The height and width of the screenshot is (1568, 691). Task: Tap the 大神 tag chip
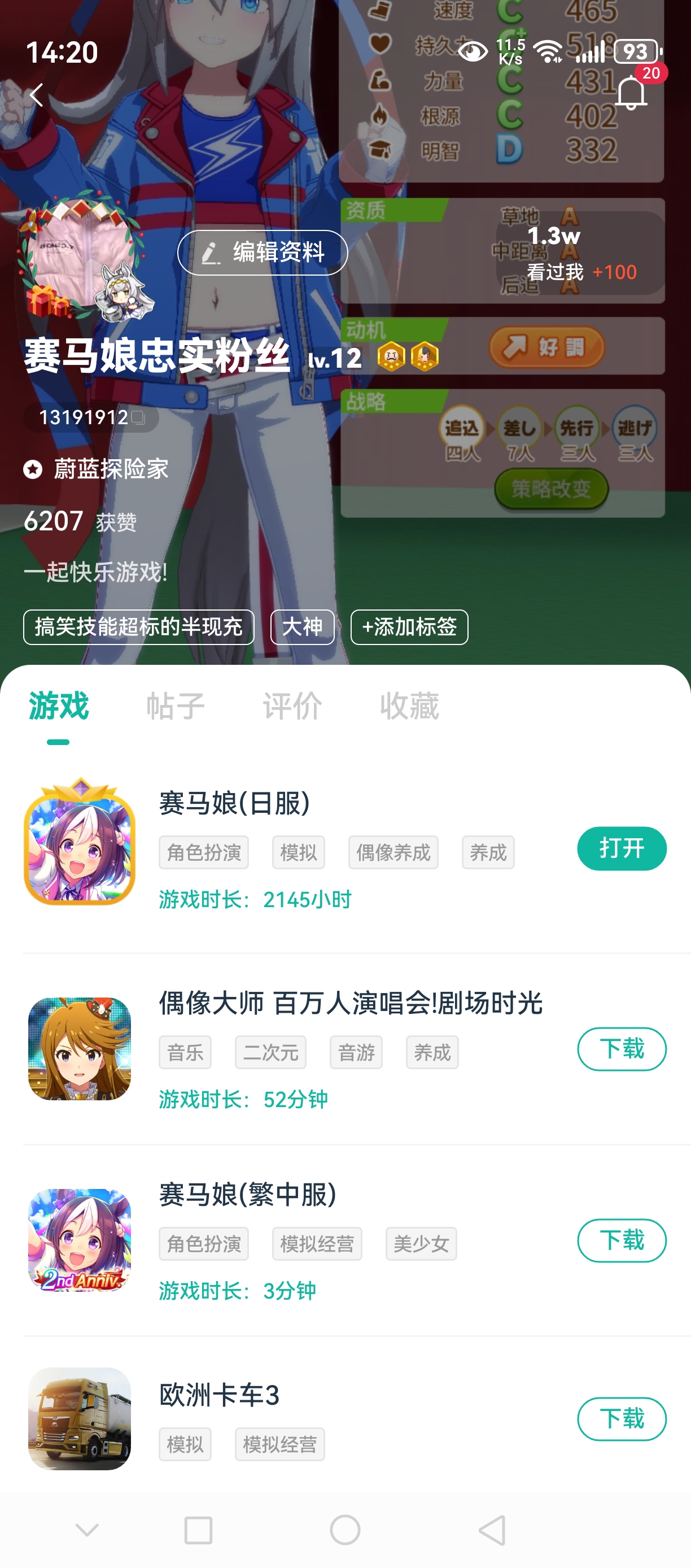pos(303,627)
